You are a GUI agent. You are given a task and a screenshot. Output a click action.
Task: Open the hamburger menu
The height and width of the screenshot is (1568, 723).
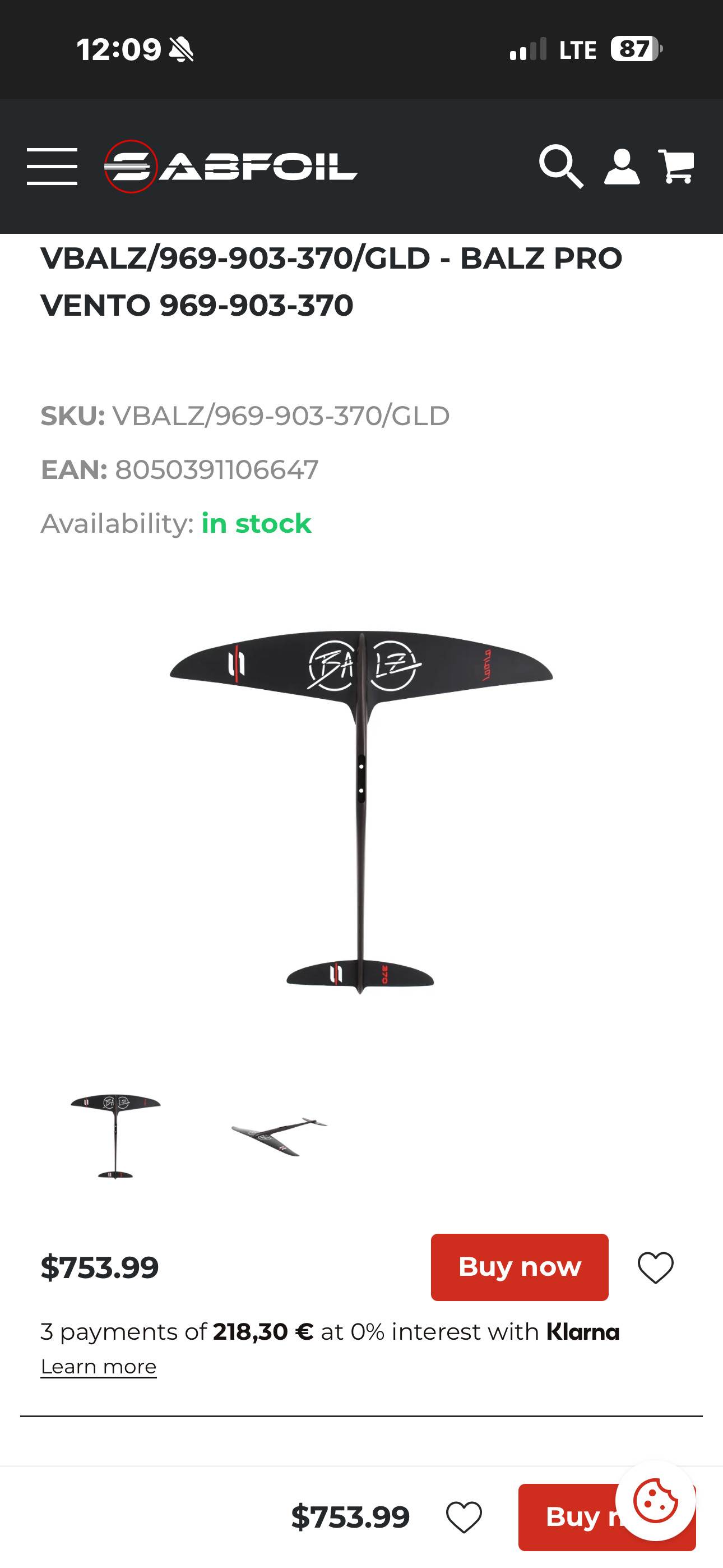click(52, 166)
